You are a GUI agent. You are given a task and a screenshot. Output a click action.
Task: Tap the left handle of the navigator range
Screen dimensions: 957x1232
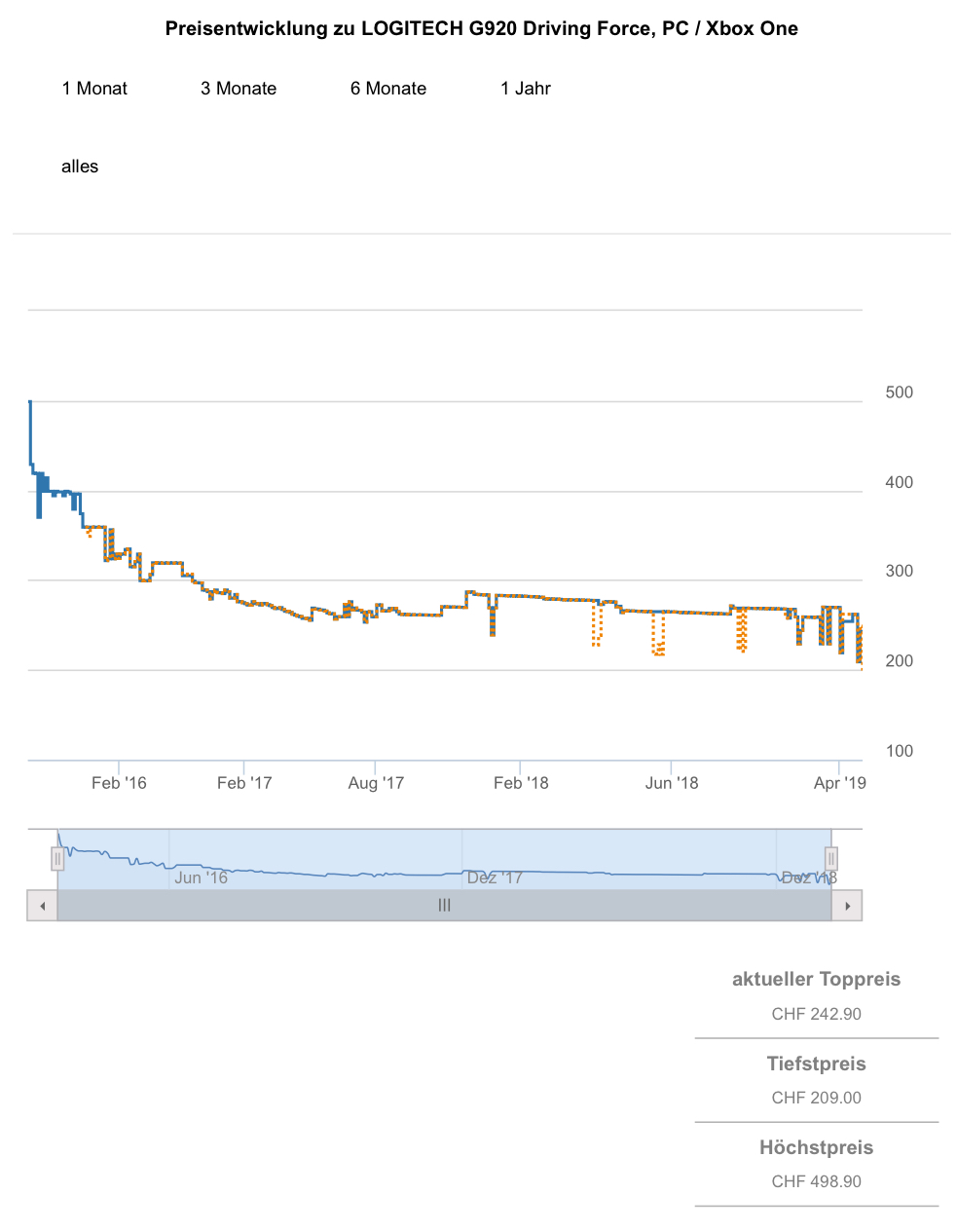click(57, 859)
